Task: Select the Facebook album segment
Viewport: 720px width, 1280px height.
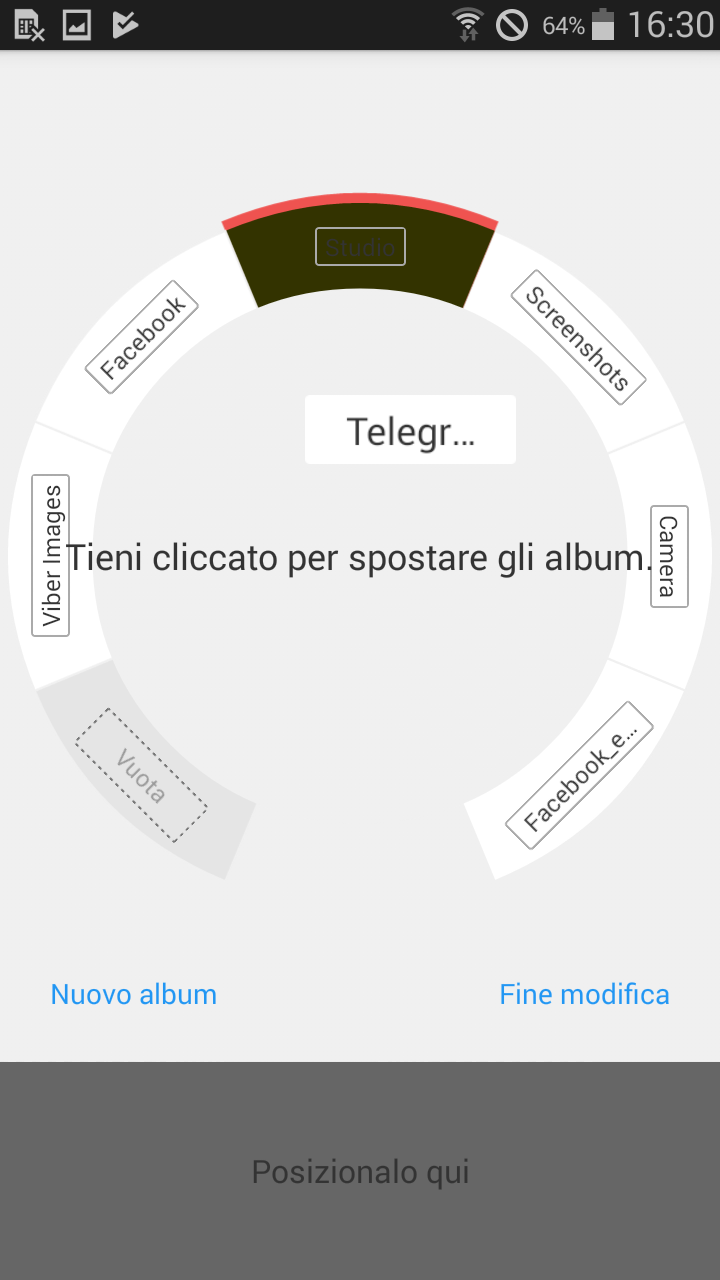Action: coord(142,337)
